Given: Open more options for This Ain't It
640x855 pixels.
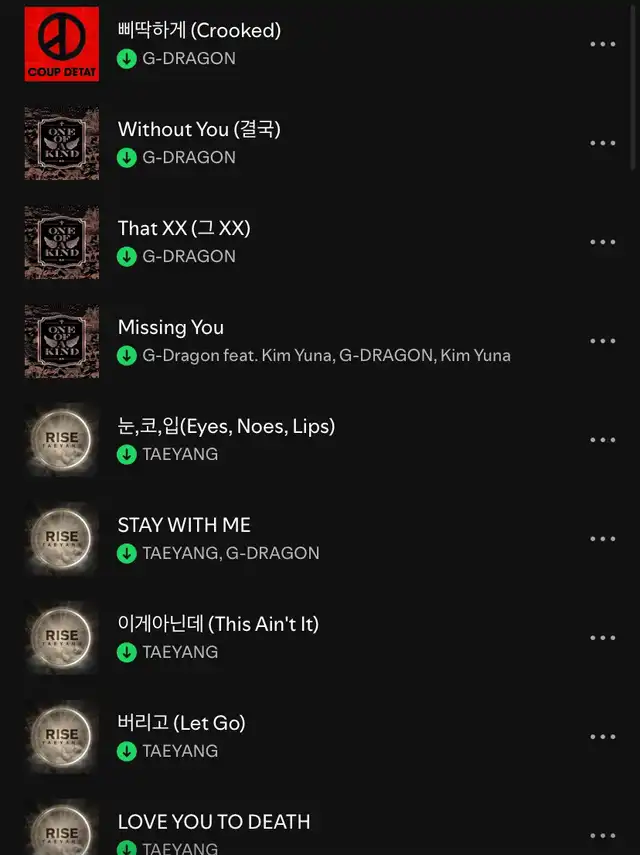Looking at the screenshot, I should 602,638.
